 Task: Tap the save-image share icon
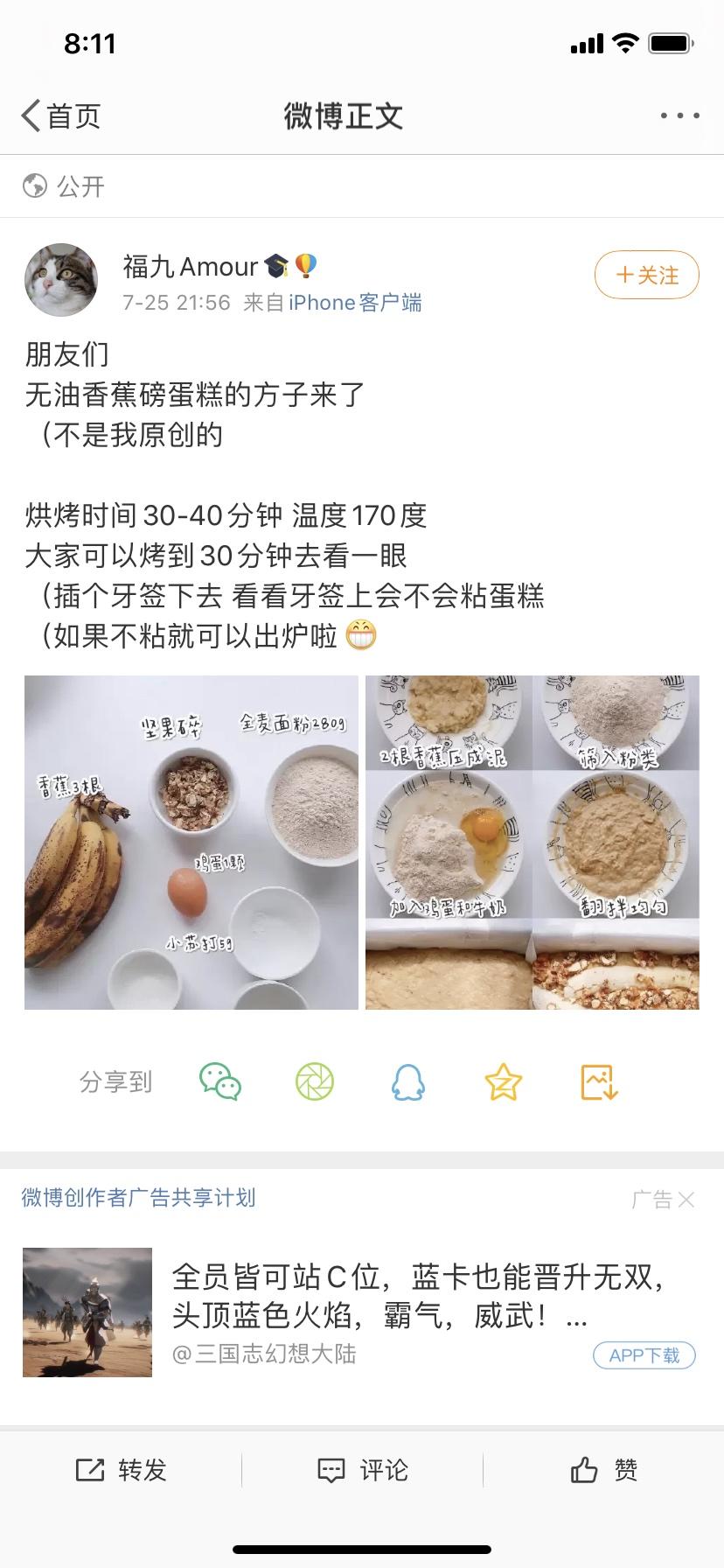pos(598,1081)
